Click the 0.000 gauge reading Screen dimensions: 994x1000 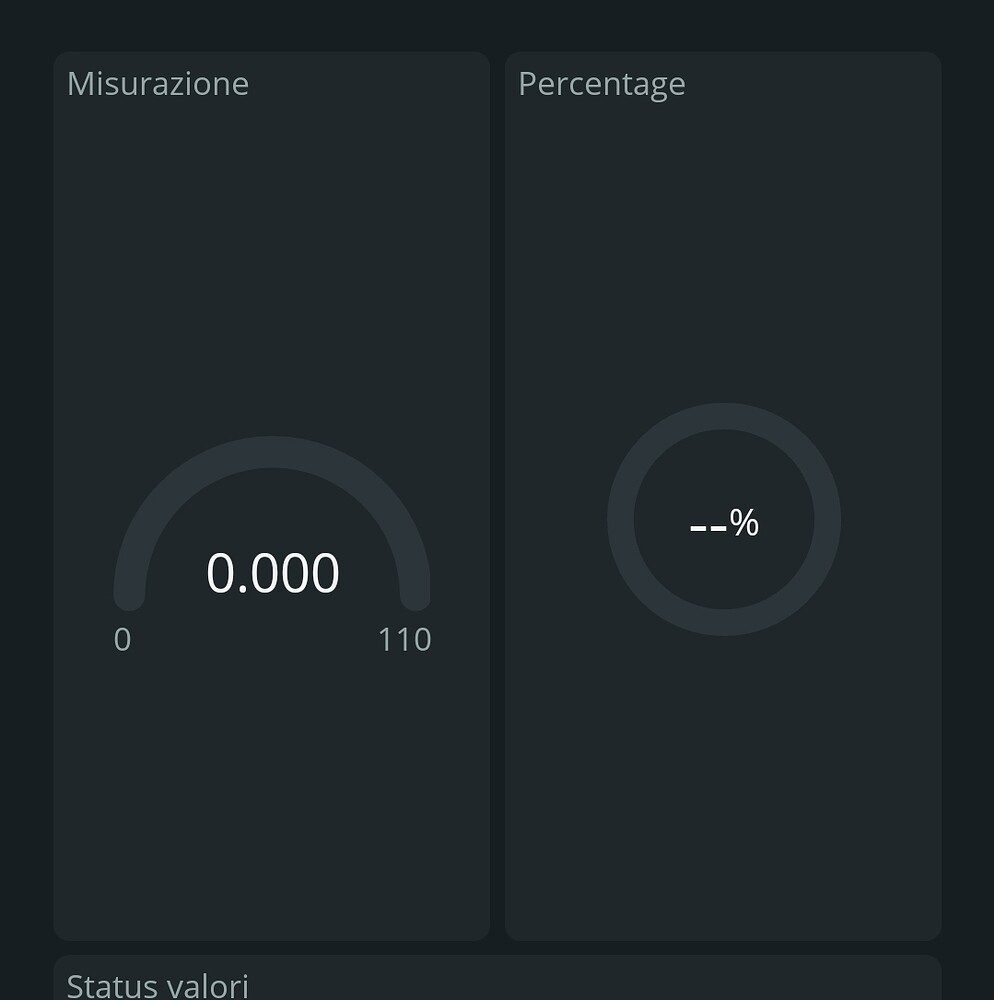(273, 572)
